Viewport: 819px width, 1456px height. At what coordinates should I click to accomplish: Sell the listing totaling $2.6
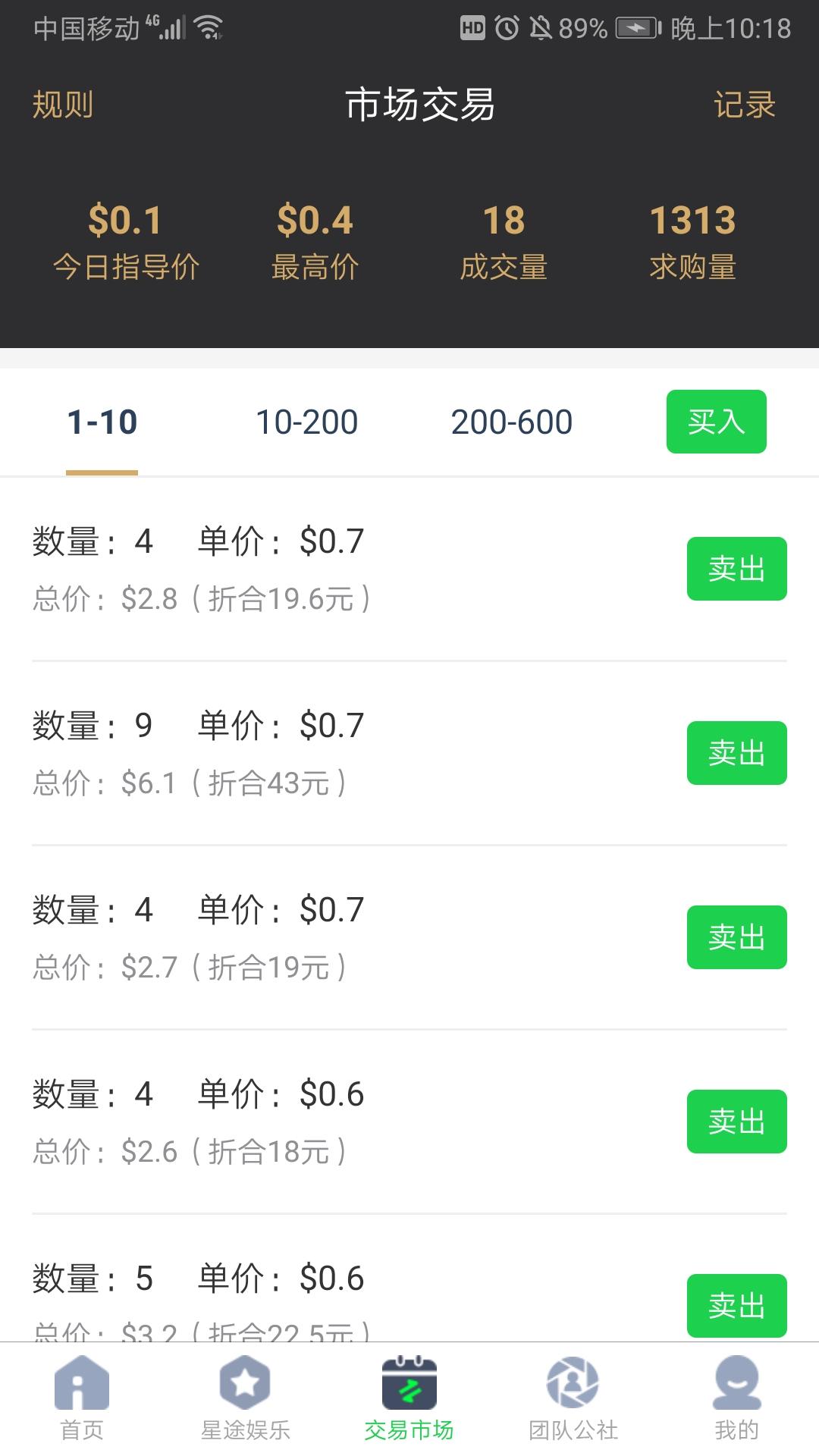pos(736,1122)
